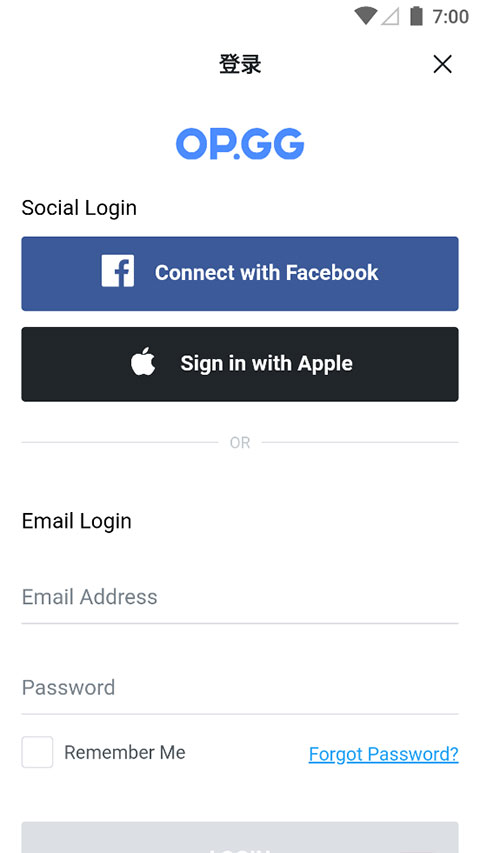
Task: Close the login screen
Action: coord(442,64)
